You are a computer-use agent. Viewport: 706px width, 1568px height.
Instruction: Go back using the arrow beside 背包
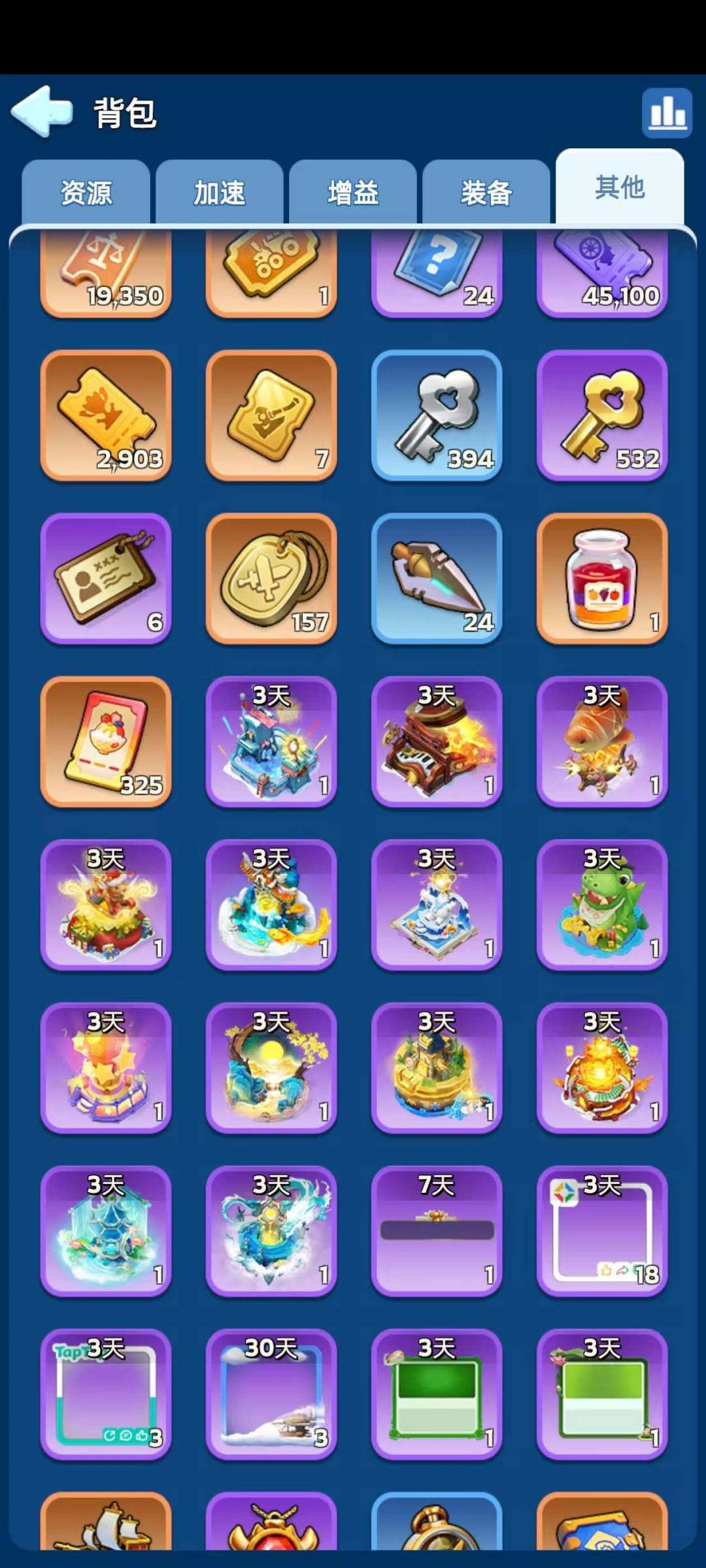pyautogui.click(x=42, y=112)
